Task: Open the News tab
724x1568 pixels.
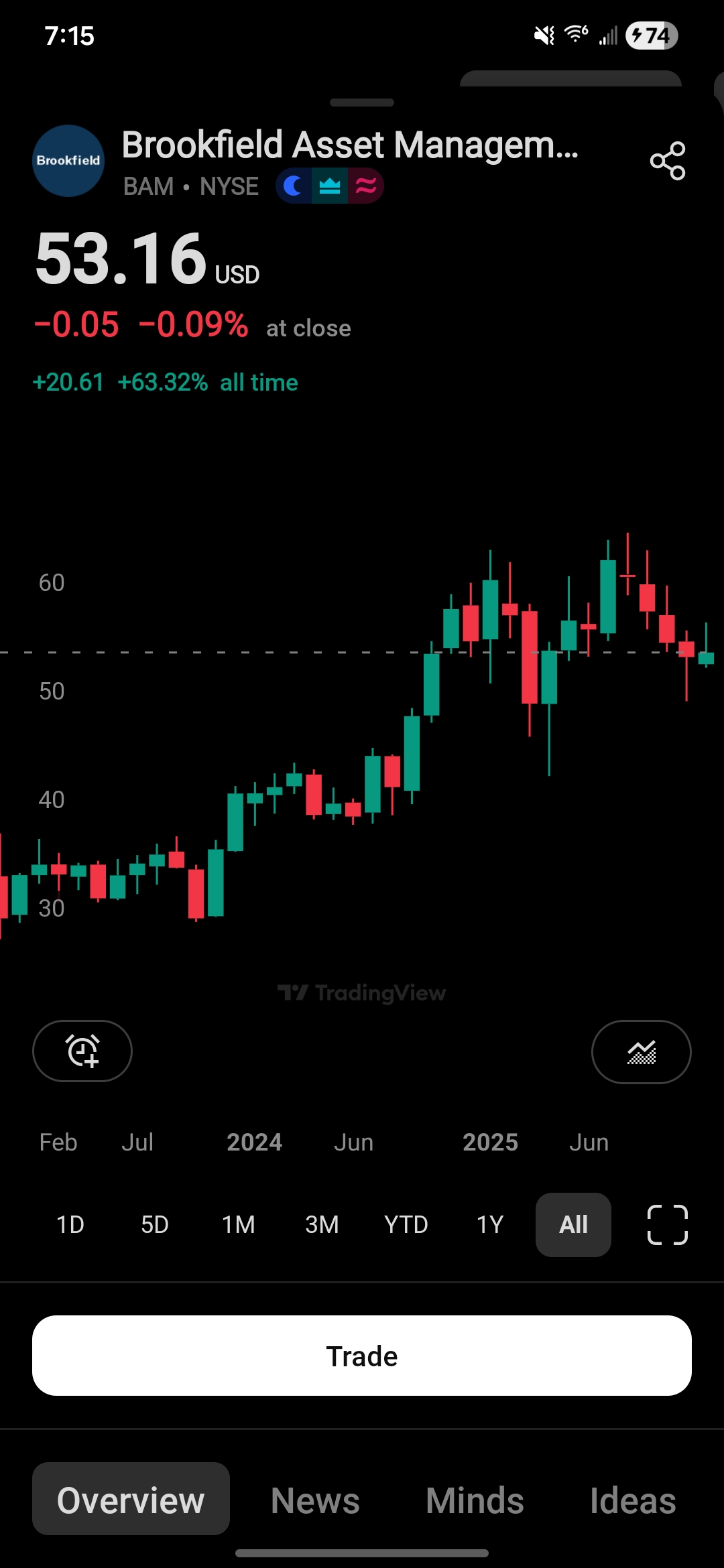Action: [315, 1500]
